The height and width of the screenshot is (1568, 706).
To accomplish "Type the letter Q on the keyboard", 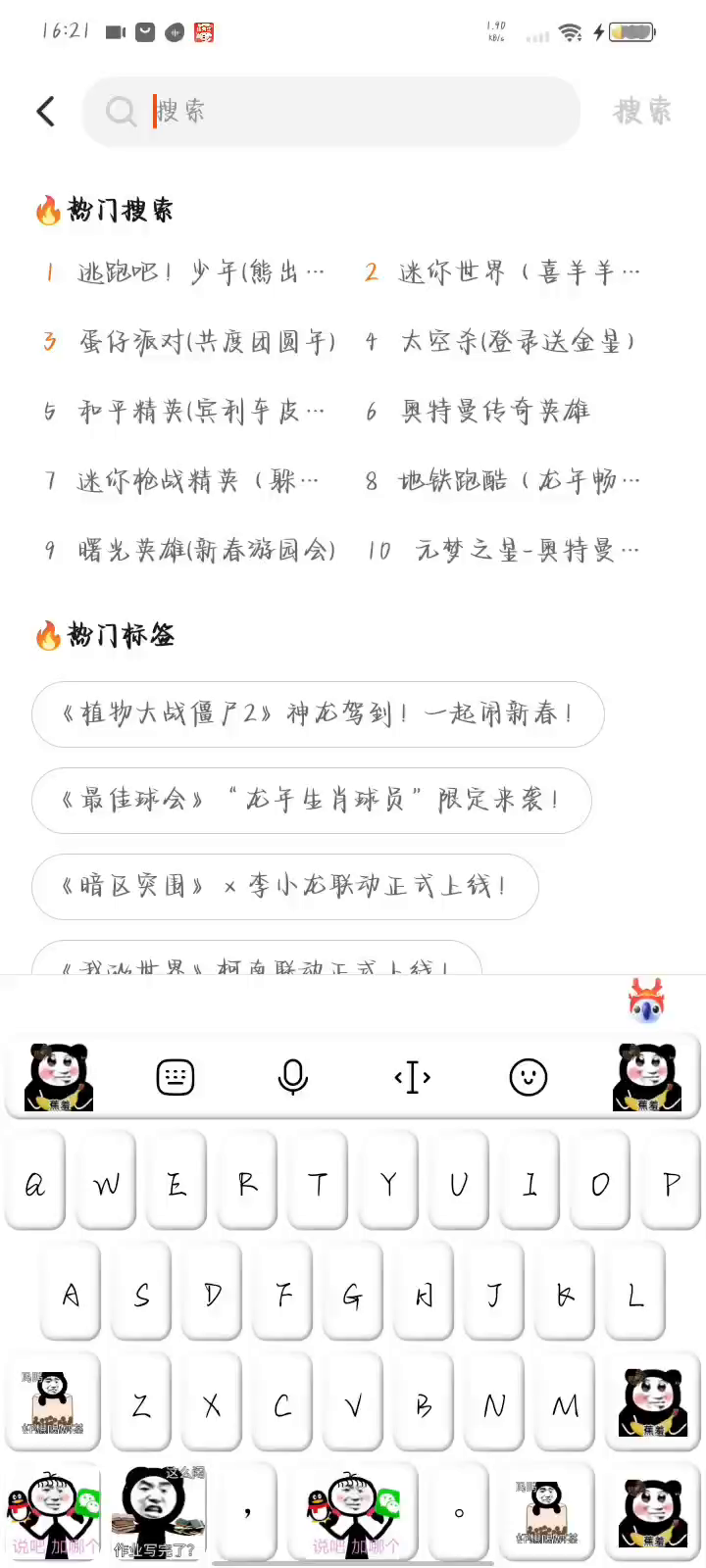I will coord(35,1182).
